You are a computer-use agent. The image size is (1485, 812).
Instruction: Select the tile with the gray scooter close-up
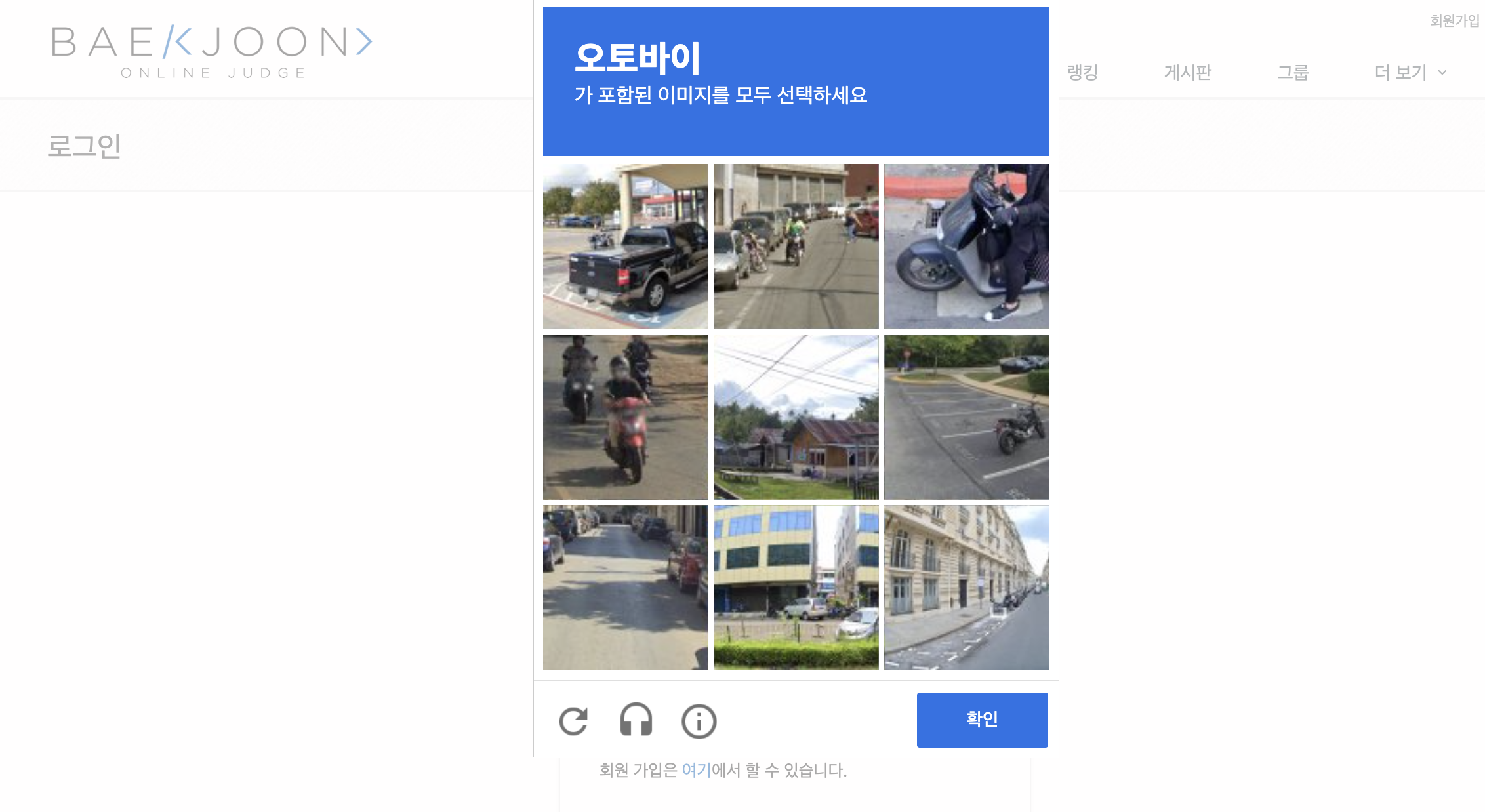pyautogui.click(x=966, y=247)
